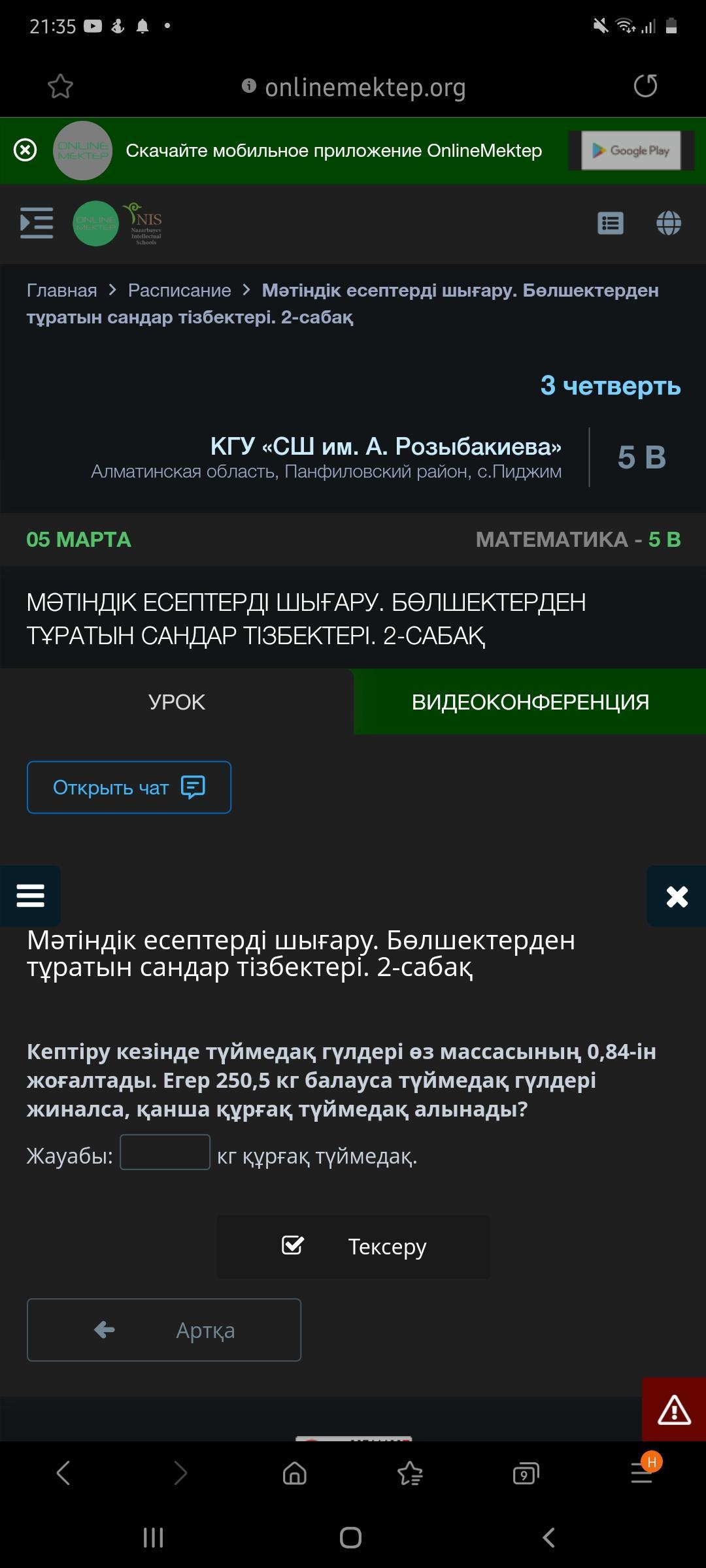Open the lesson hamburger menu
This screenshot has width=706, height=1568.
(x=30, y=896)
